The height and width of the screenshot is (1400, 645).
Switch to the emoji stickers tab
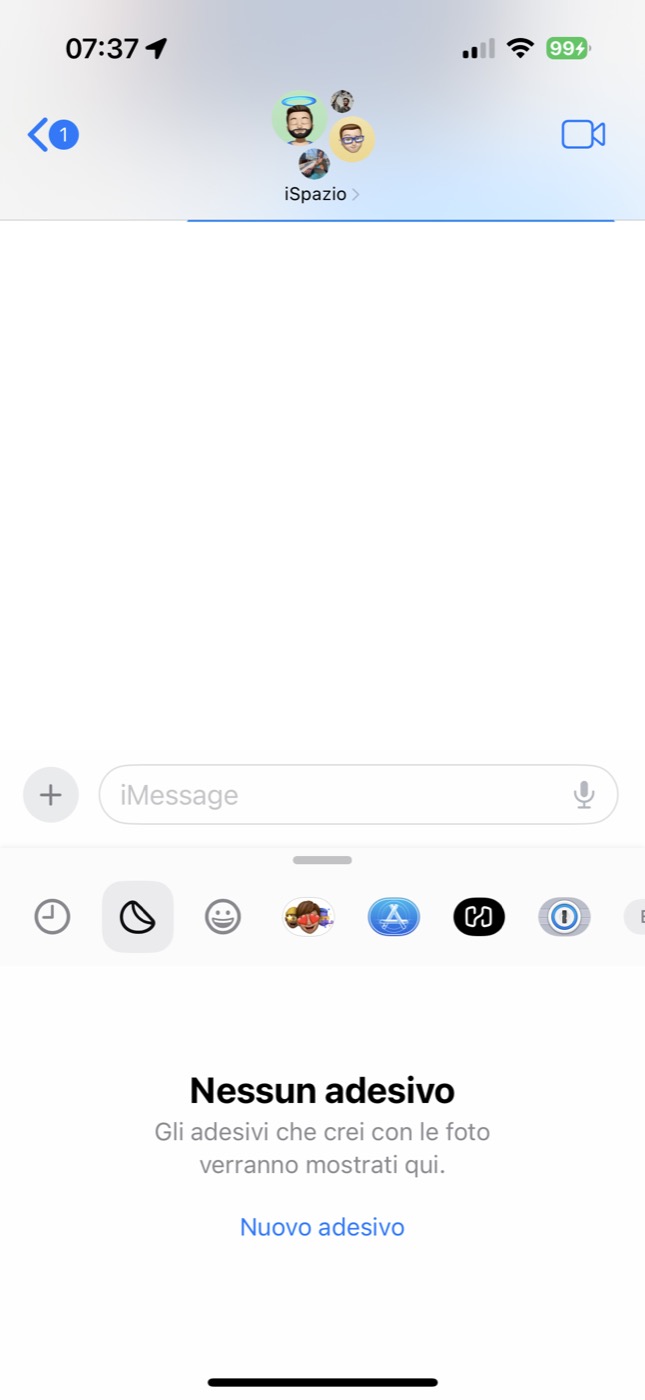pyautogui.click(x=223, y=917)
